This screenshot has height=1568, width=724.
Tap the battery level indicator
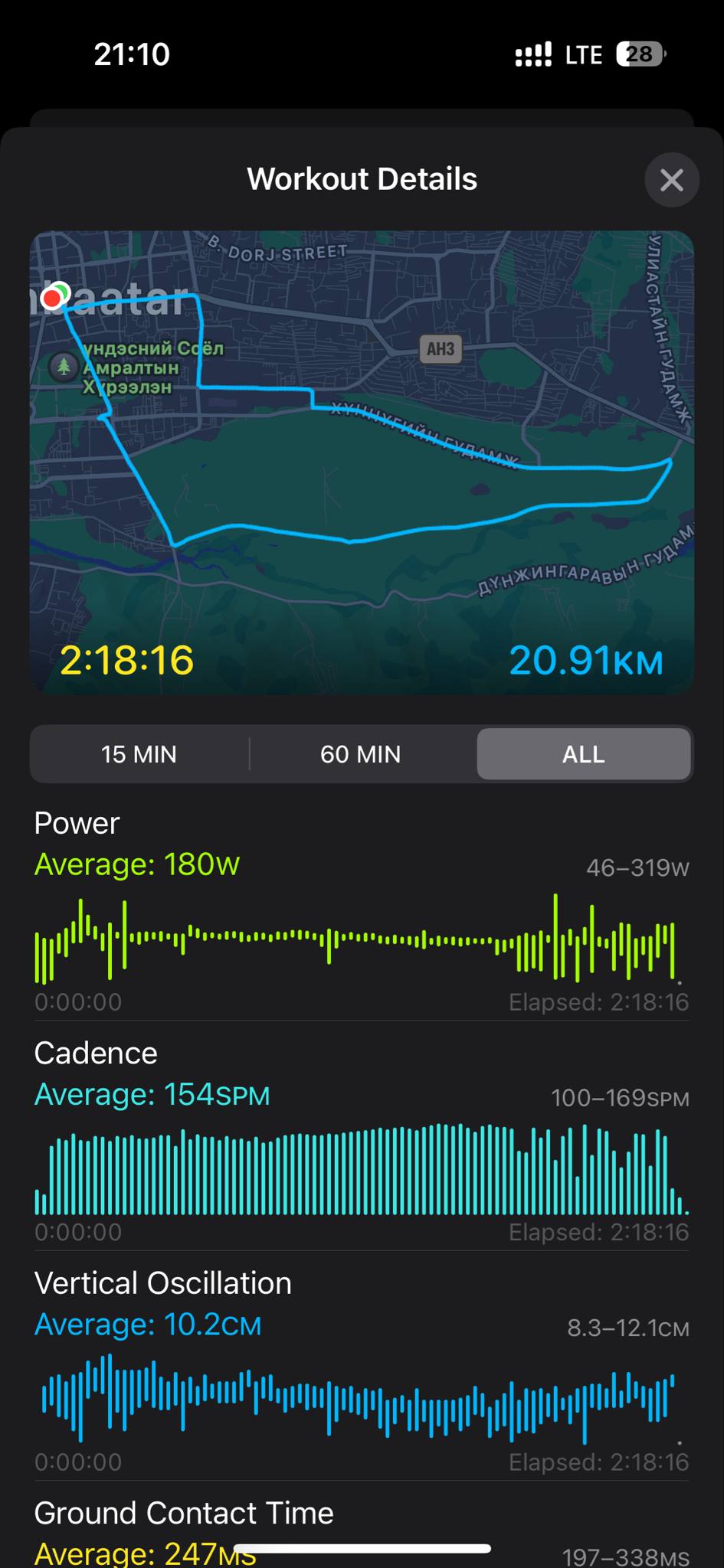click(639, 54)
